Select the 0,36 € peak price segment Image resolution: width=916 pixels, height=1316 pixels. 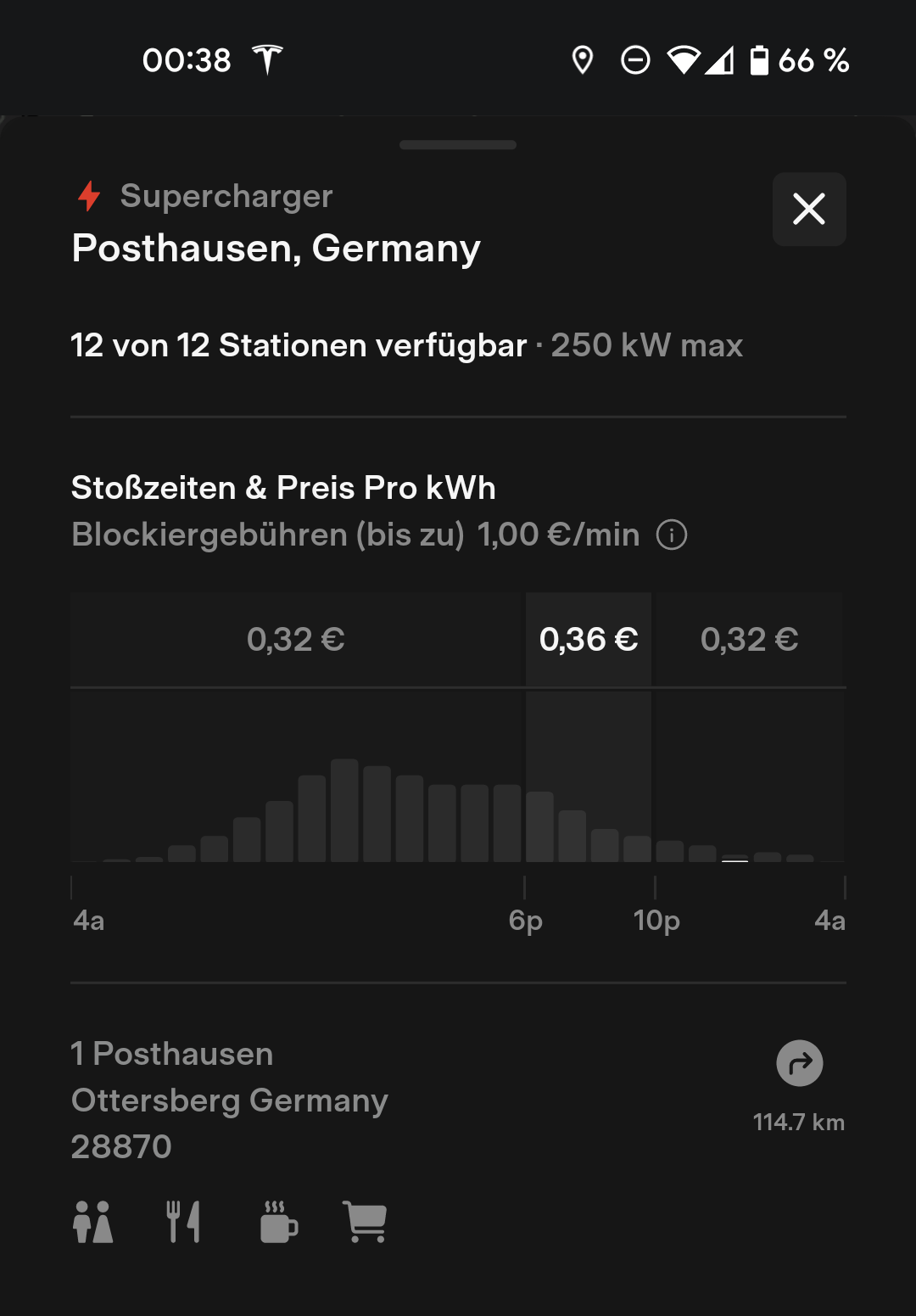pyautogui.click(x=589, y=640)
